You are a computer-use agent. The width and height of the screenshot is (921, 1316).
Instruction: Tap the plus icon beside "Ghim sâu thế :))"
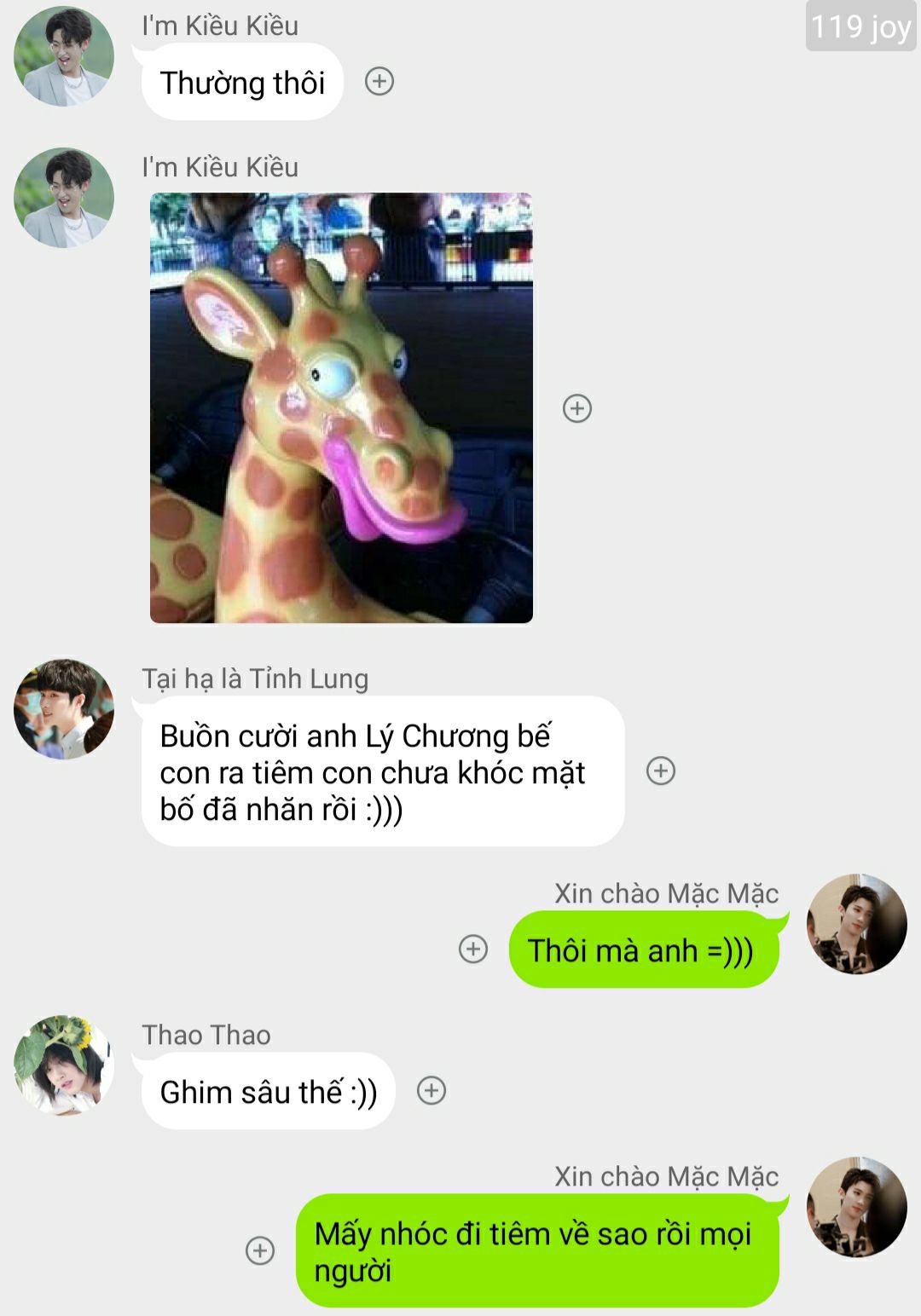tap(432, 1090)
